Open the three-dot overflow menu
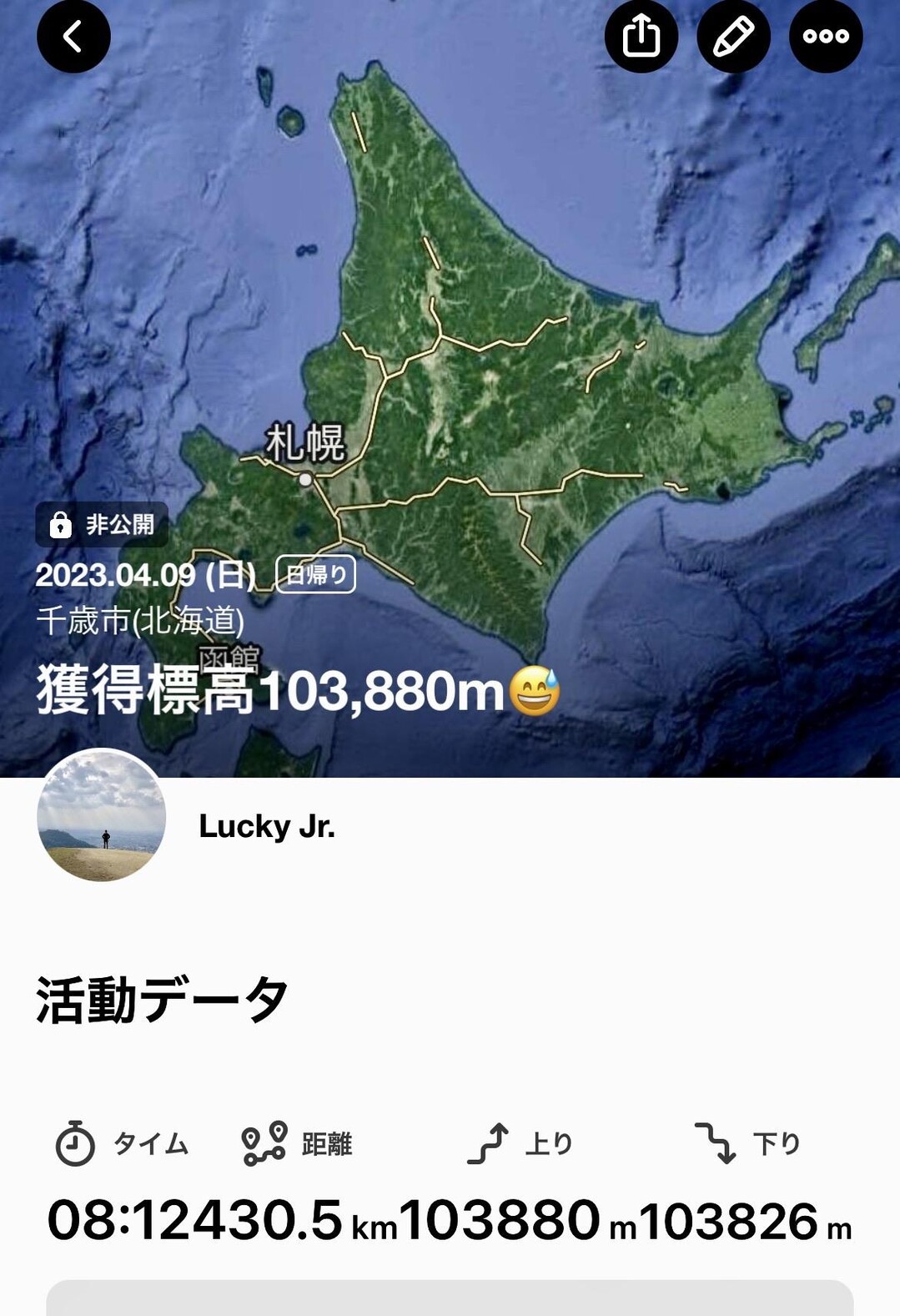The image size is (900, 1316). pos(825,37)
